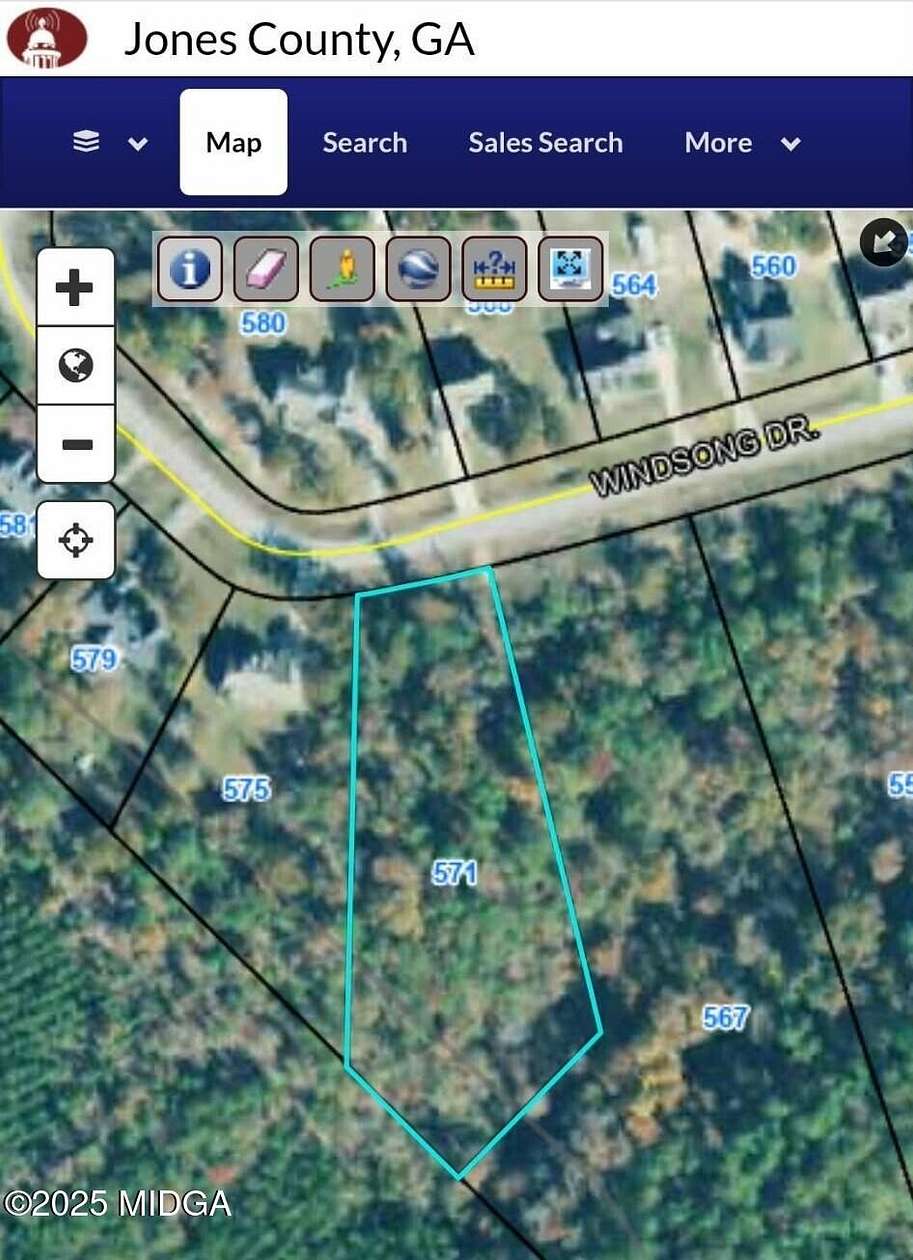Activate the locate crosshair control
Screen dimensions: 913x1260
point(76,540)
